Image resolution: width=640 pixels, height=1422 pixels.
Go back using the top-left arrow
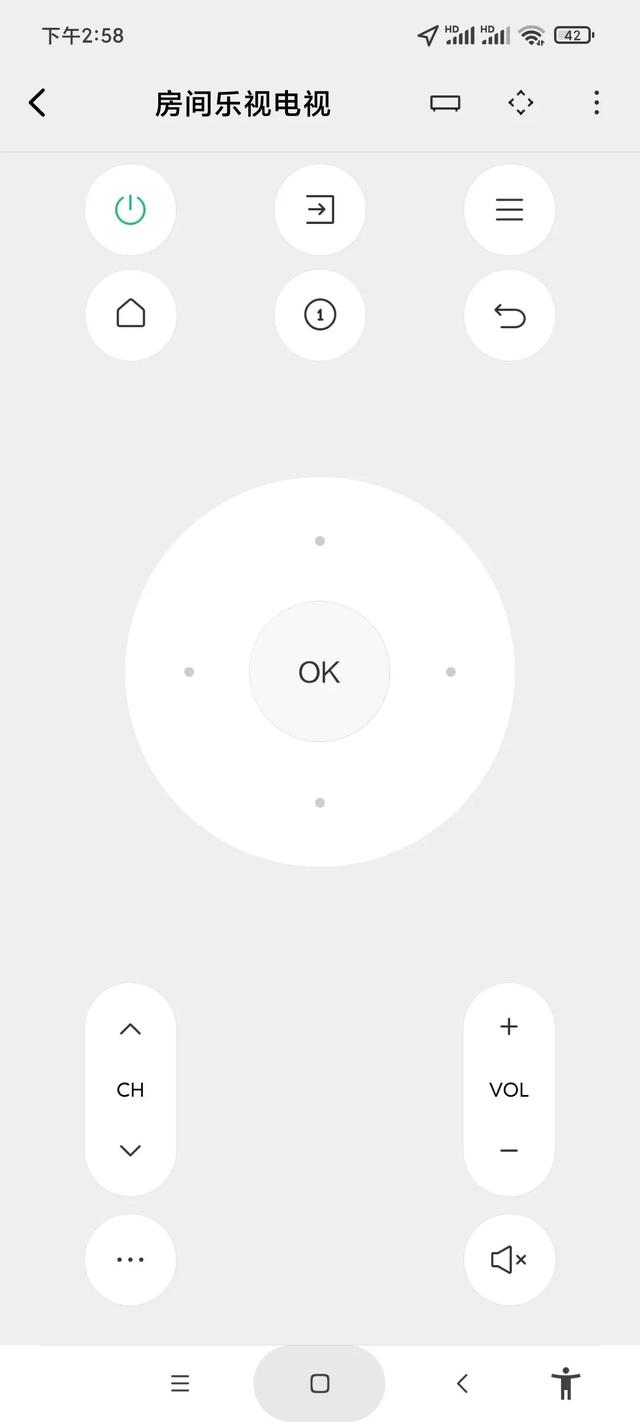pos(37,103)
